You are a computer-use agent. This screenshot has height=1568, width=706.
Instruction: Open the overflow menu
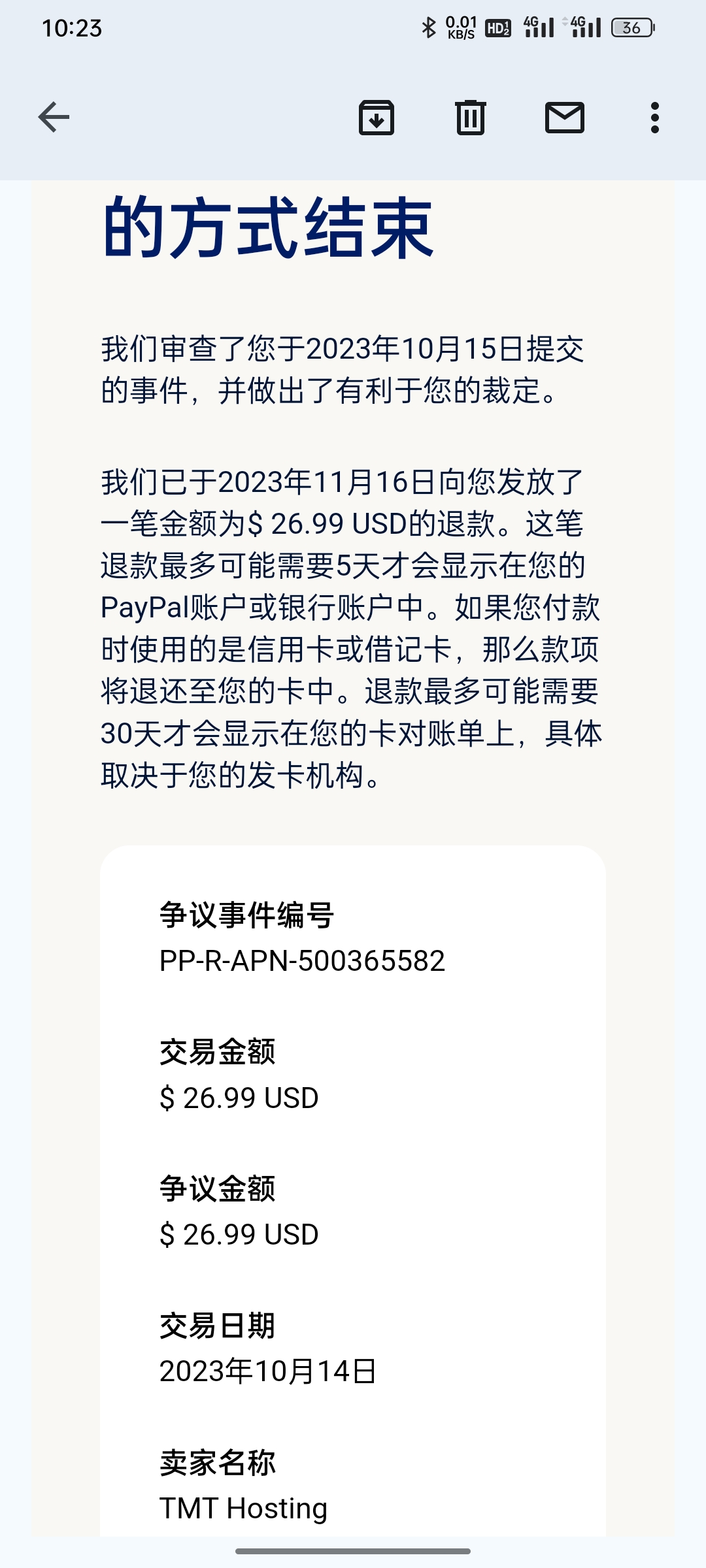pyautogui.click(x=654, y=118)
